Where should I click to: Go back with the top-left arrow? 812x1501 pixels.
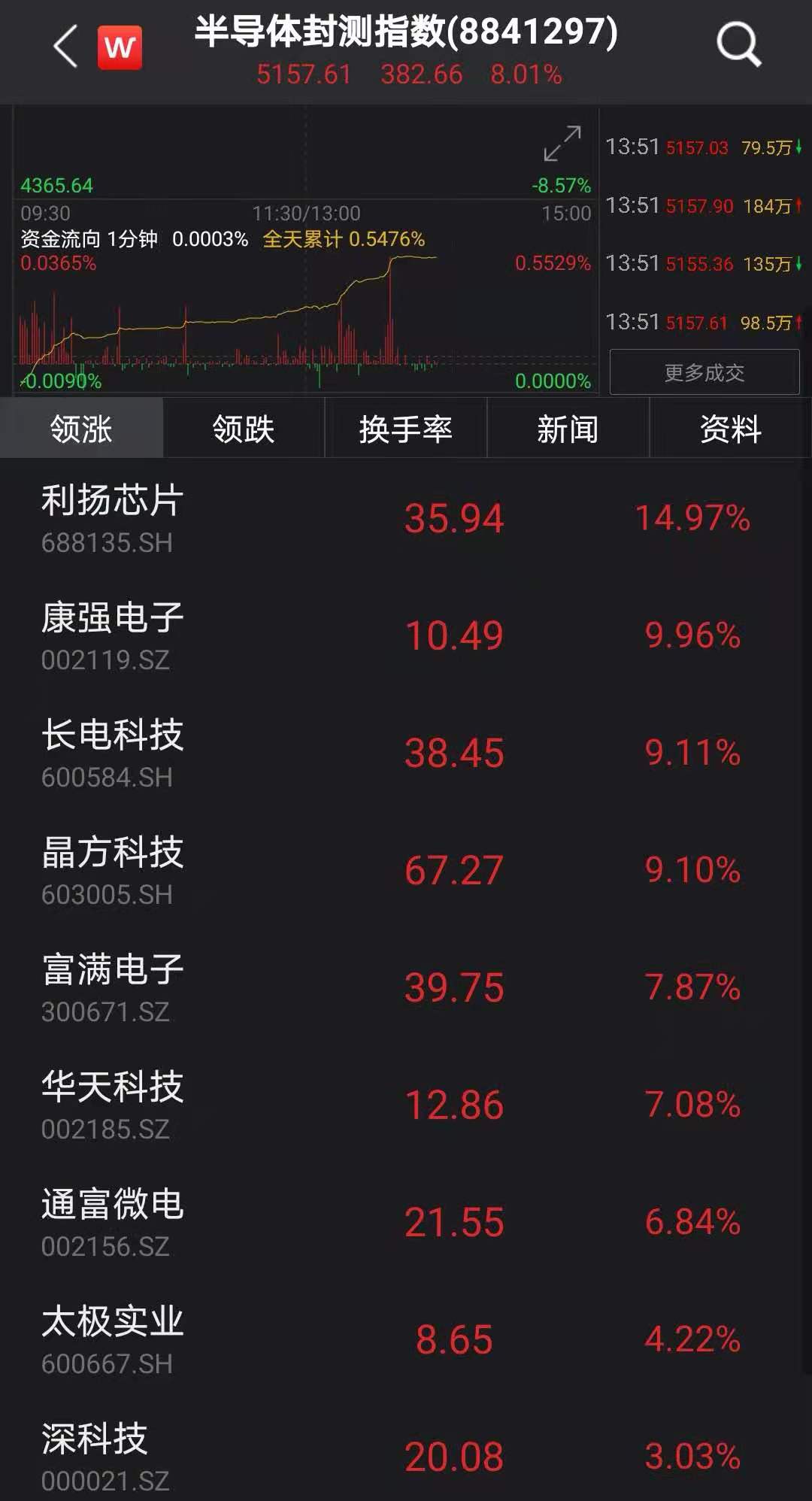coord(66,47)
